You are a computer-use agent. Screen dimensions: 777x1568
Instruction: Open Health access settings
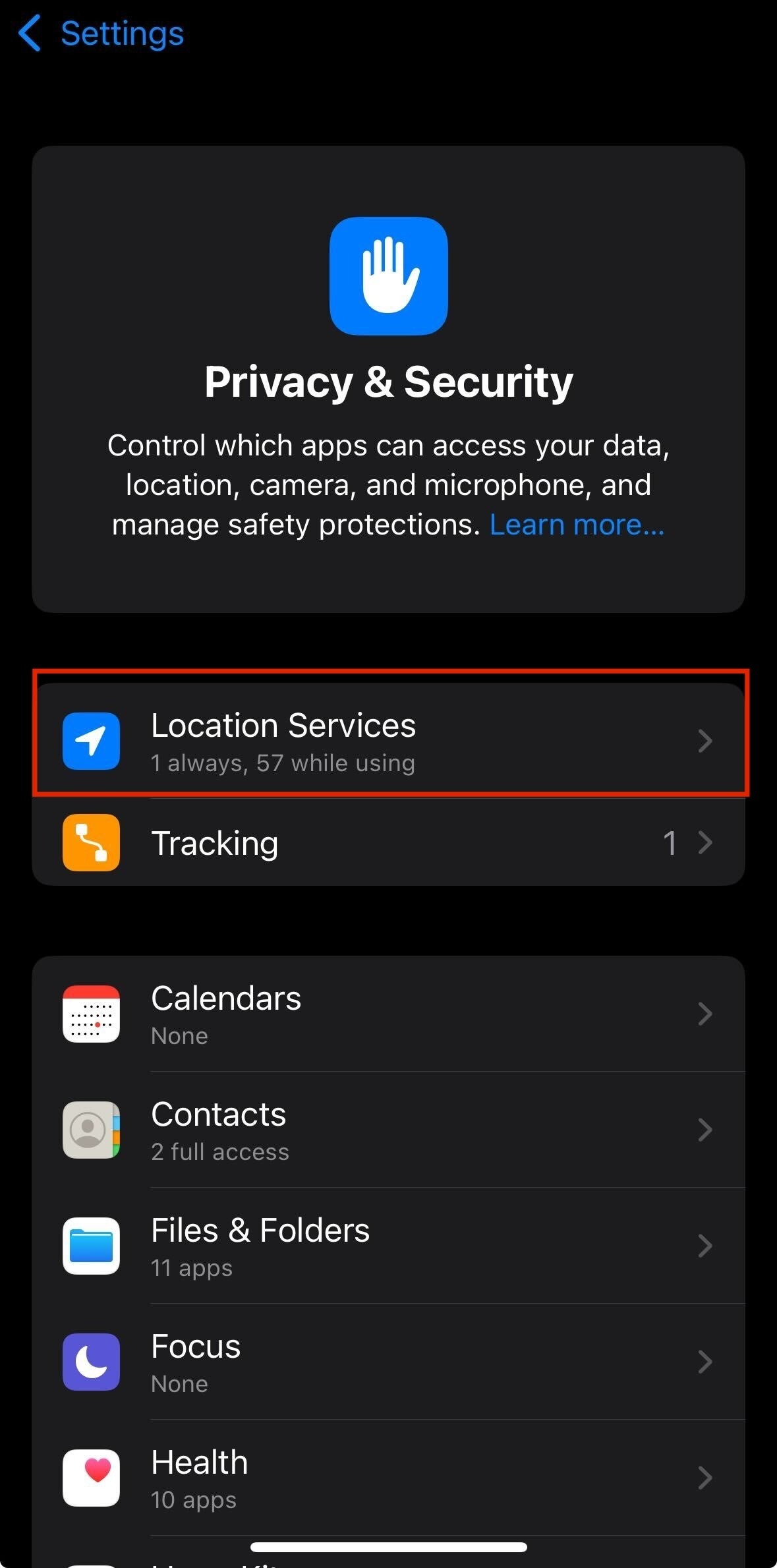pos(389,1478)
